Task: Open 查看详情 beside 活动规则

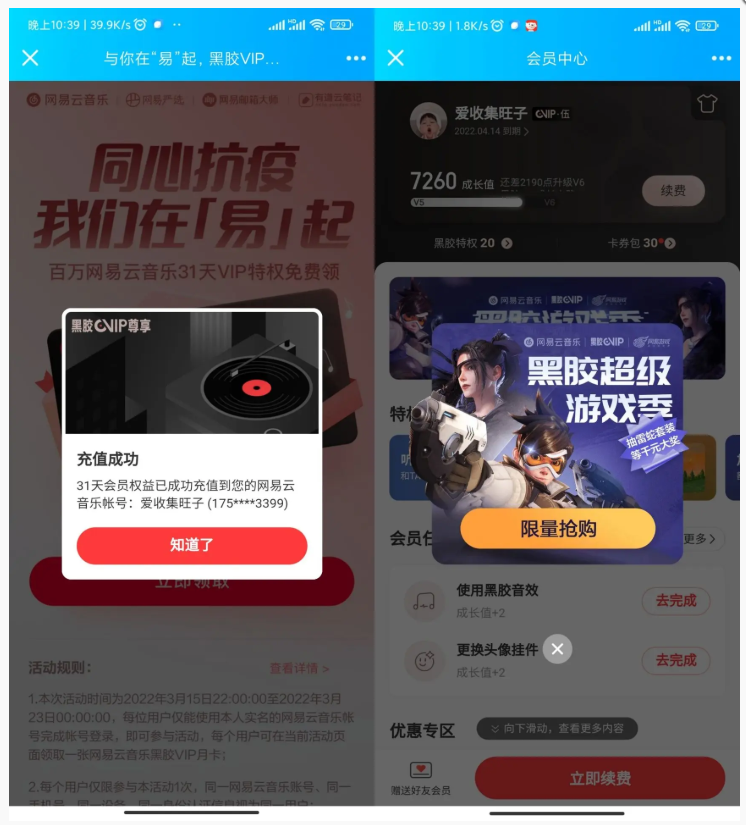Action: [x=299, y=668]
